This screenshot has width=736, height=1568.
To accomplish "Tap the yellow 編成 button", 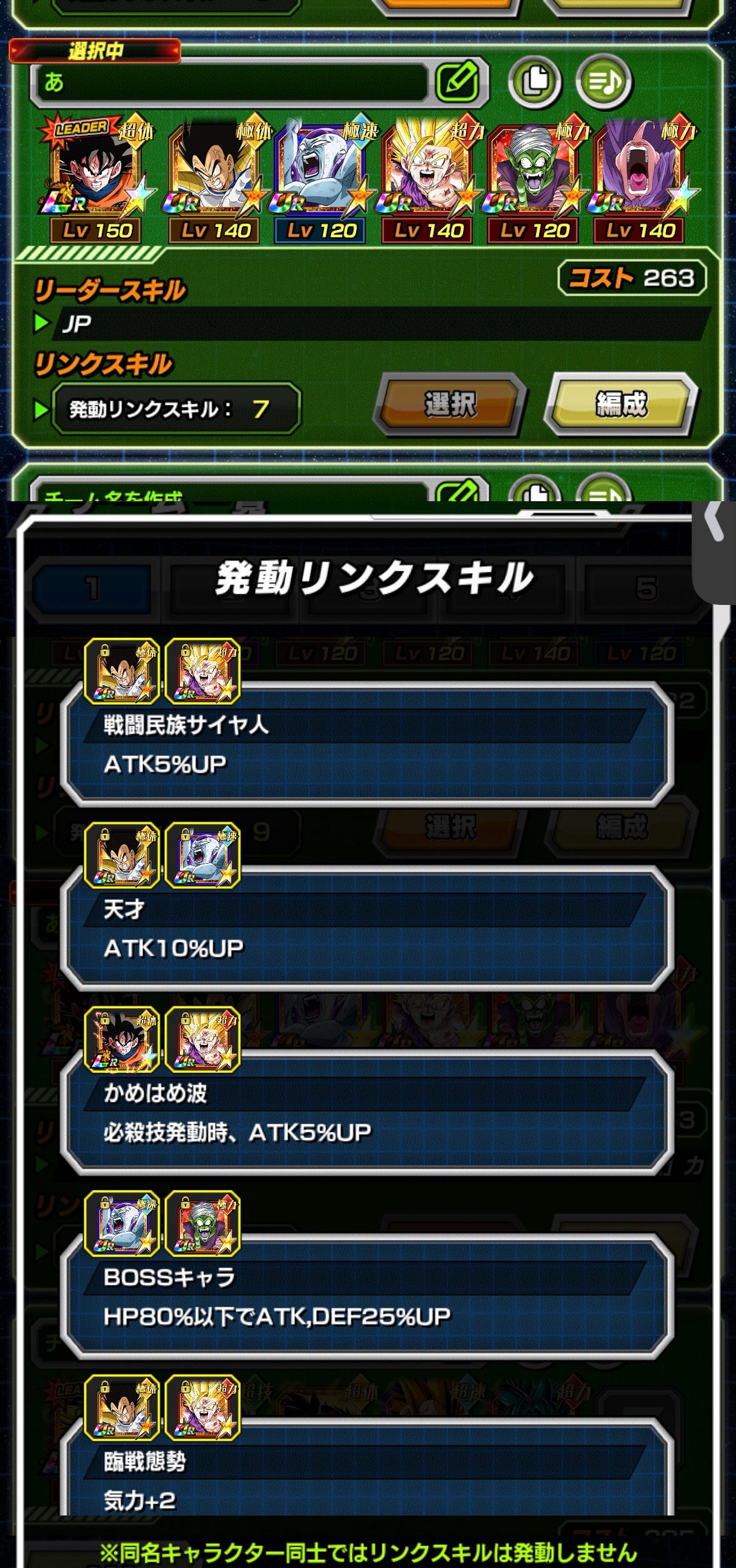I will coord(621,405).
